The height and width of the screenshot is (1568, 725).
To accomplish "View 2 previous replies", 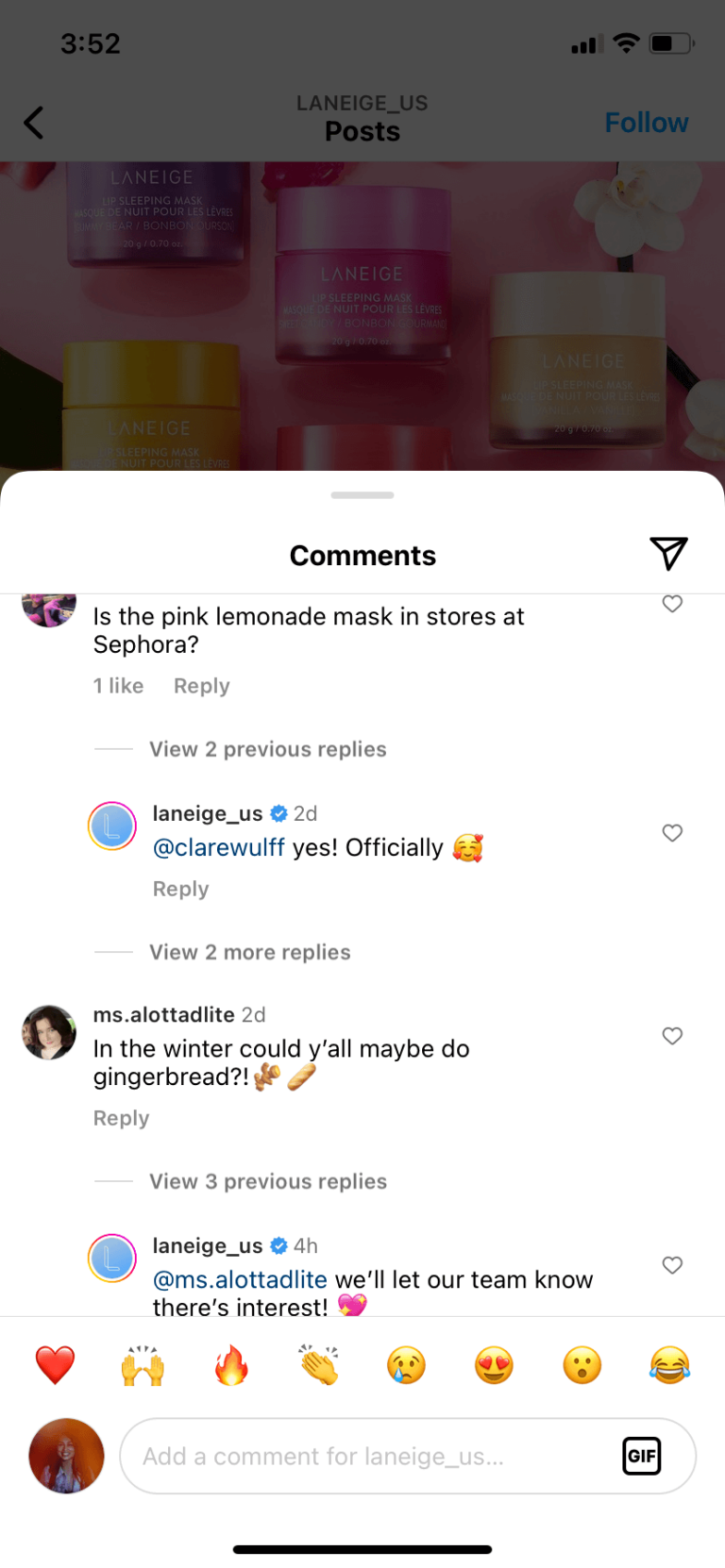I will (x=267, y=749).
